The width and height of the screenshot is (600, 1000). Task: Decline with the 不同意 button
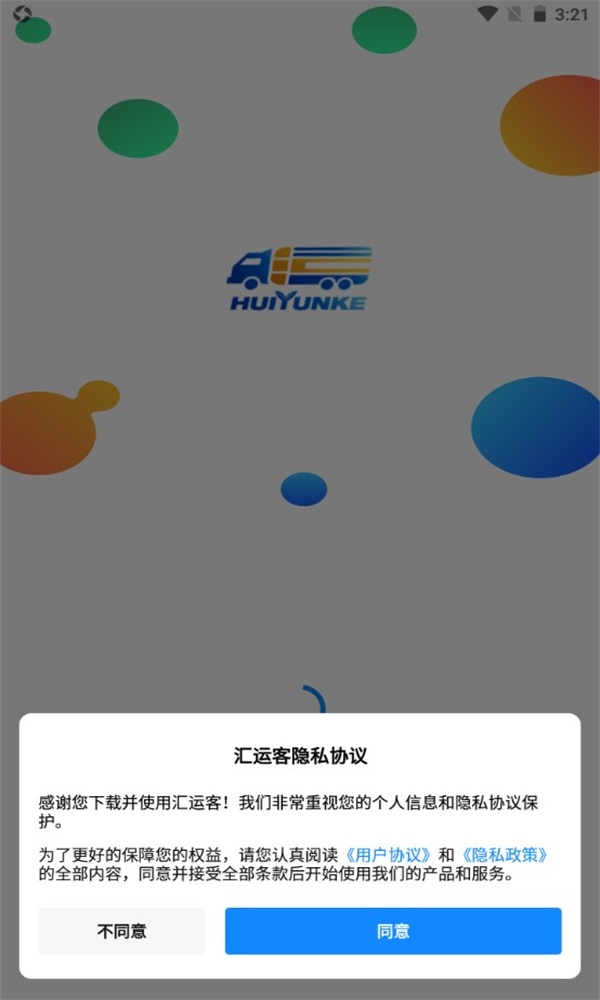[x=122, y=931]
